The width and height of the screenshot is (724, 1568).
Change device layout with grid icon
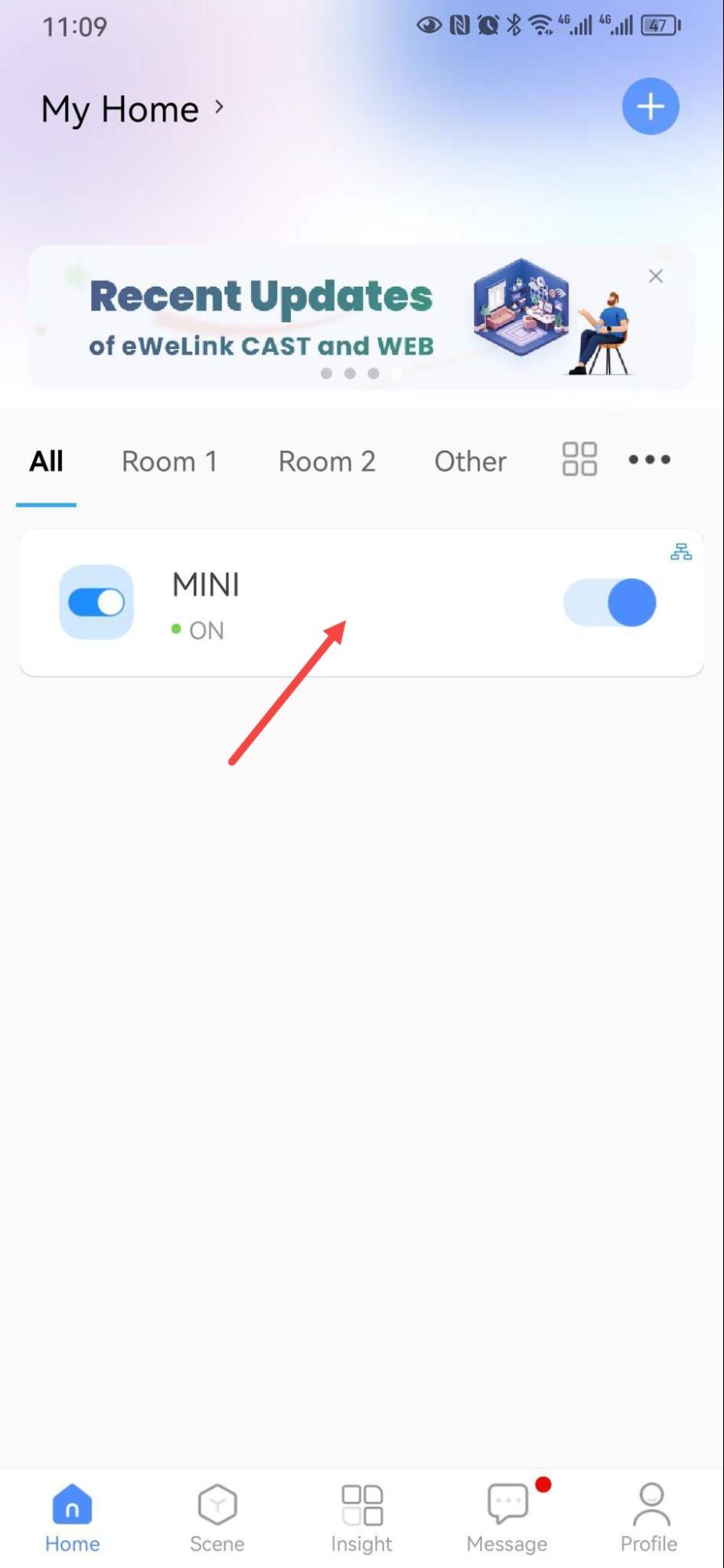click(580, 460)
